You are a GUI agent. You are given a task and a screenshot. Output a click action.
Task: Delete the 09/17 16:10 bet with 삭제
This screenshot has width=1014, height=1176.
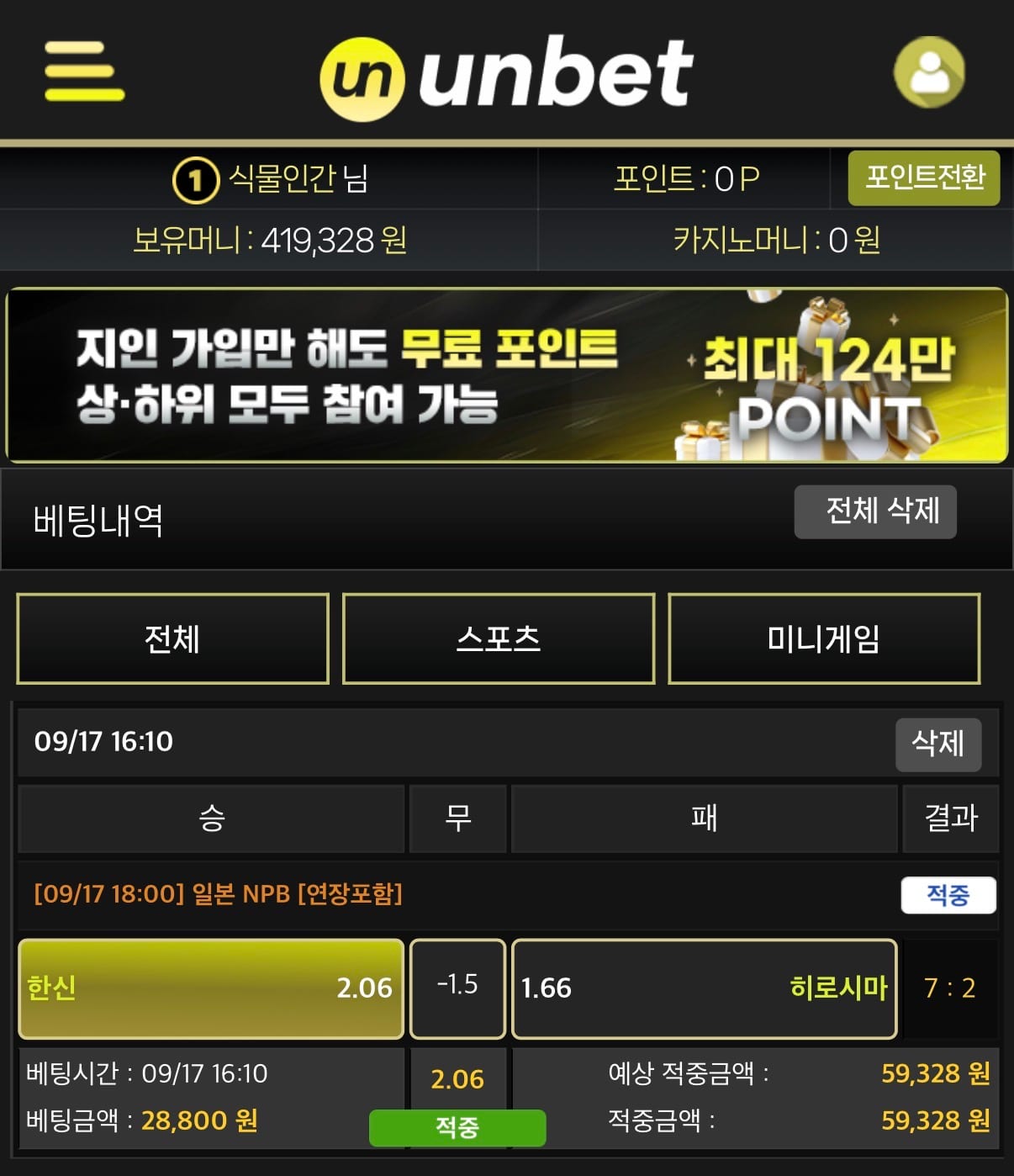pos(938,744)
